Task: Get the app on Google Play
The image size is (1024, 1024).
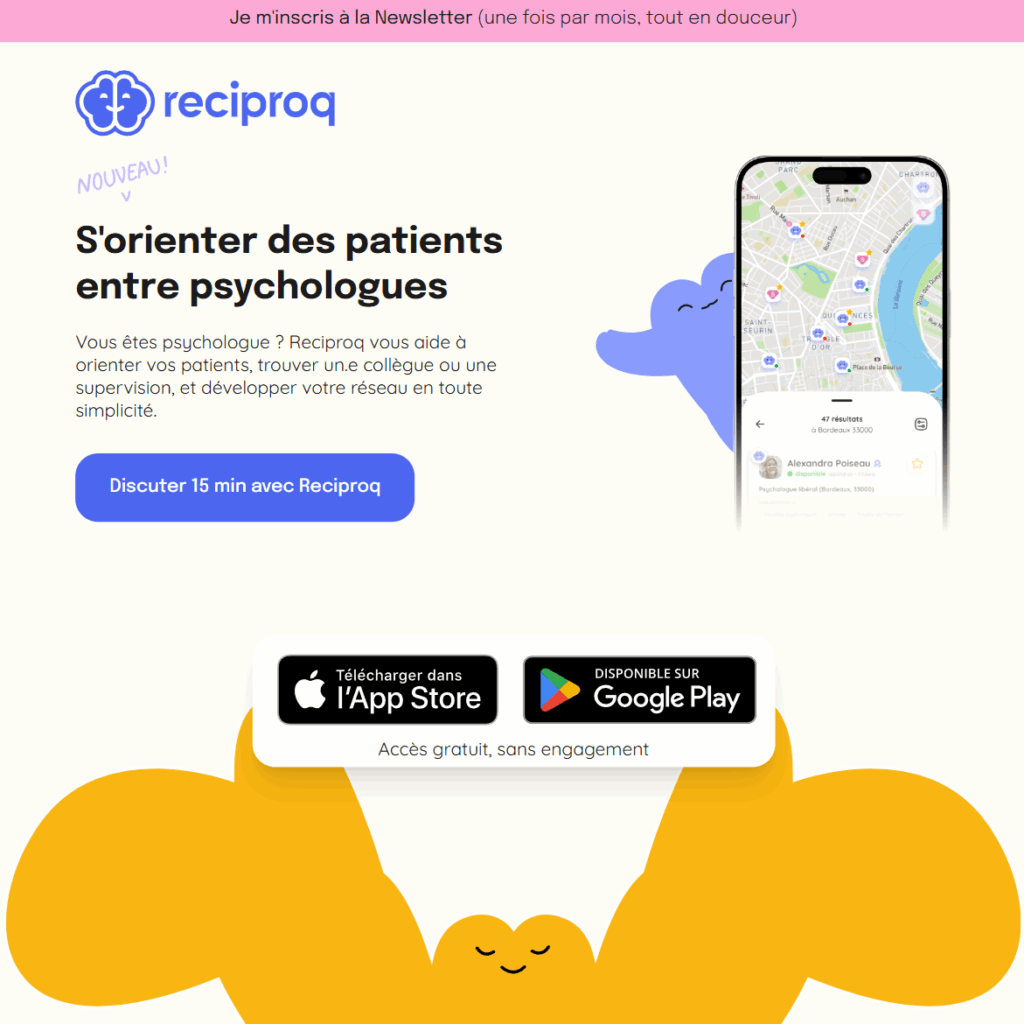Action: (x=639, y=690)
